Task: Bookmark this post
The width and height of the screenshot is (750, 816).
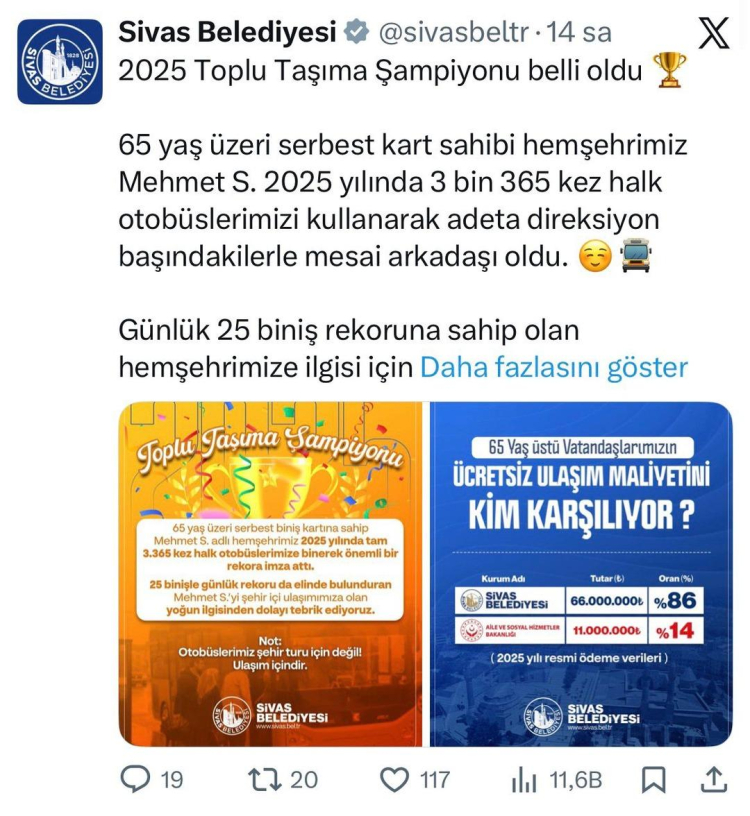Action: (x=654, y=779)
